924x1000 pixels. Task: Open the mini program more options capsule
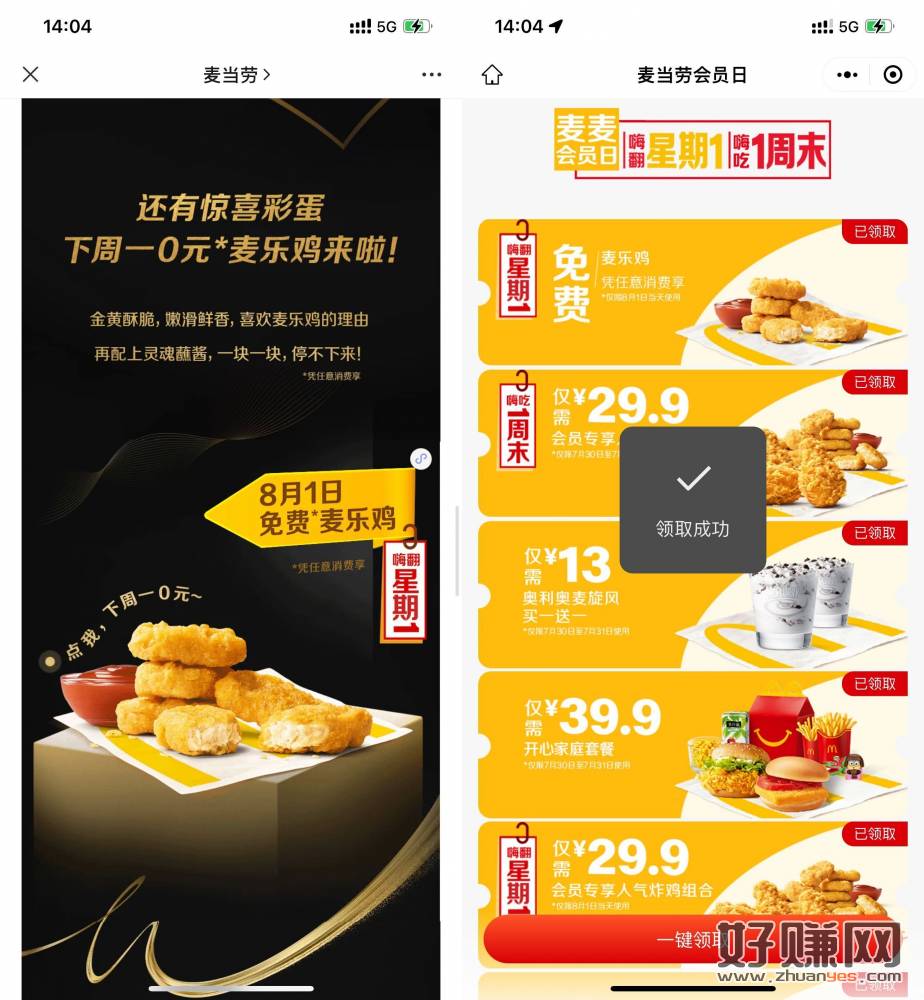click(x=847, y=75)
